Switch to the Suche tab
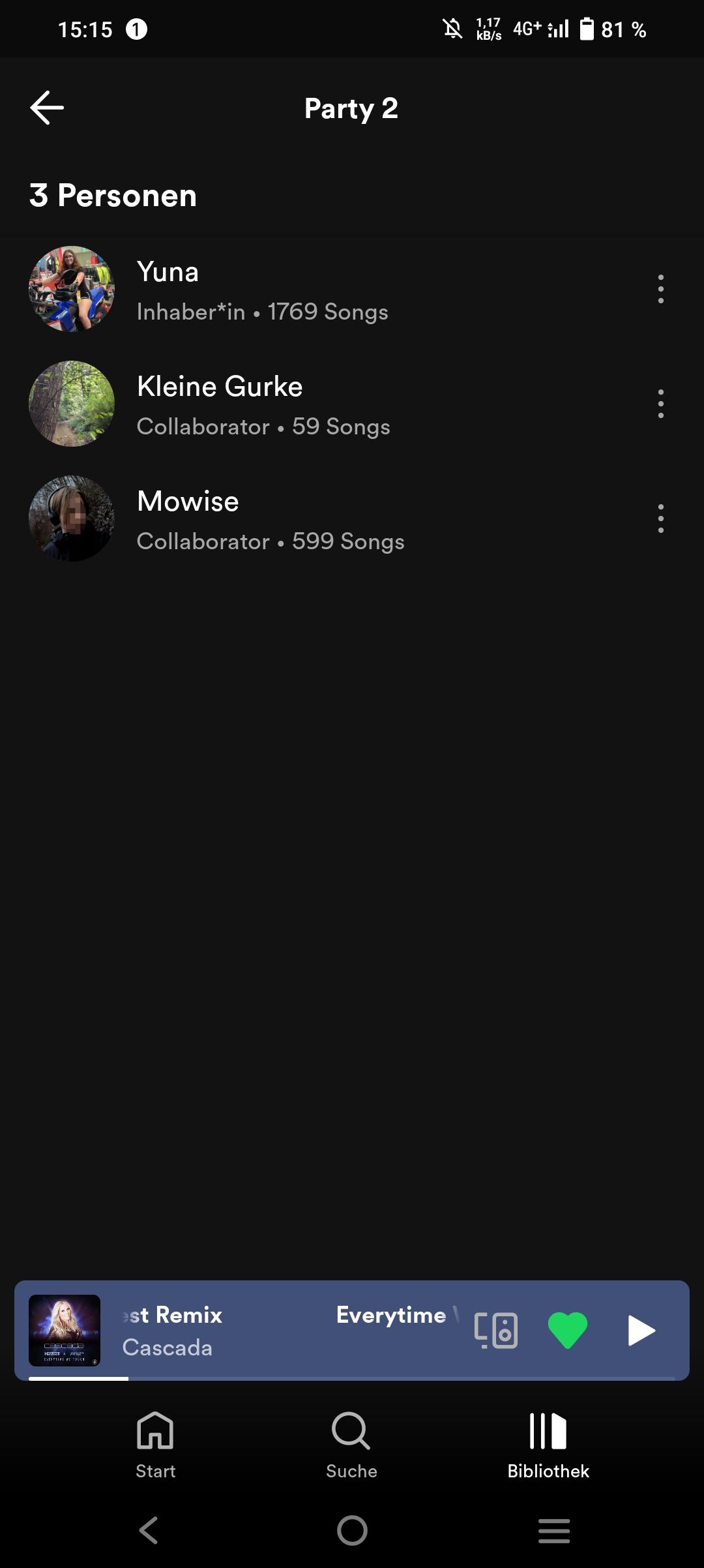704x1568 pixels. [351, 1444]
